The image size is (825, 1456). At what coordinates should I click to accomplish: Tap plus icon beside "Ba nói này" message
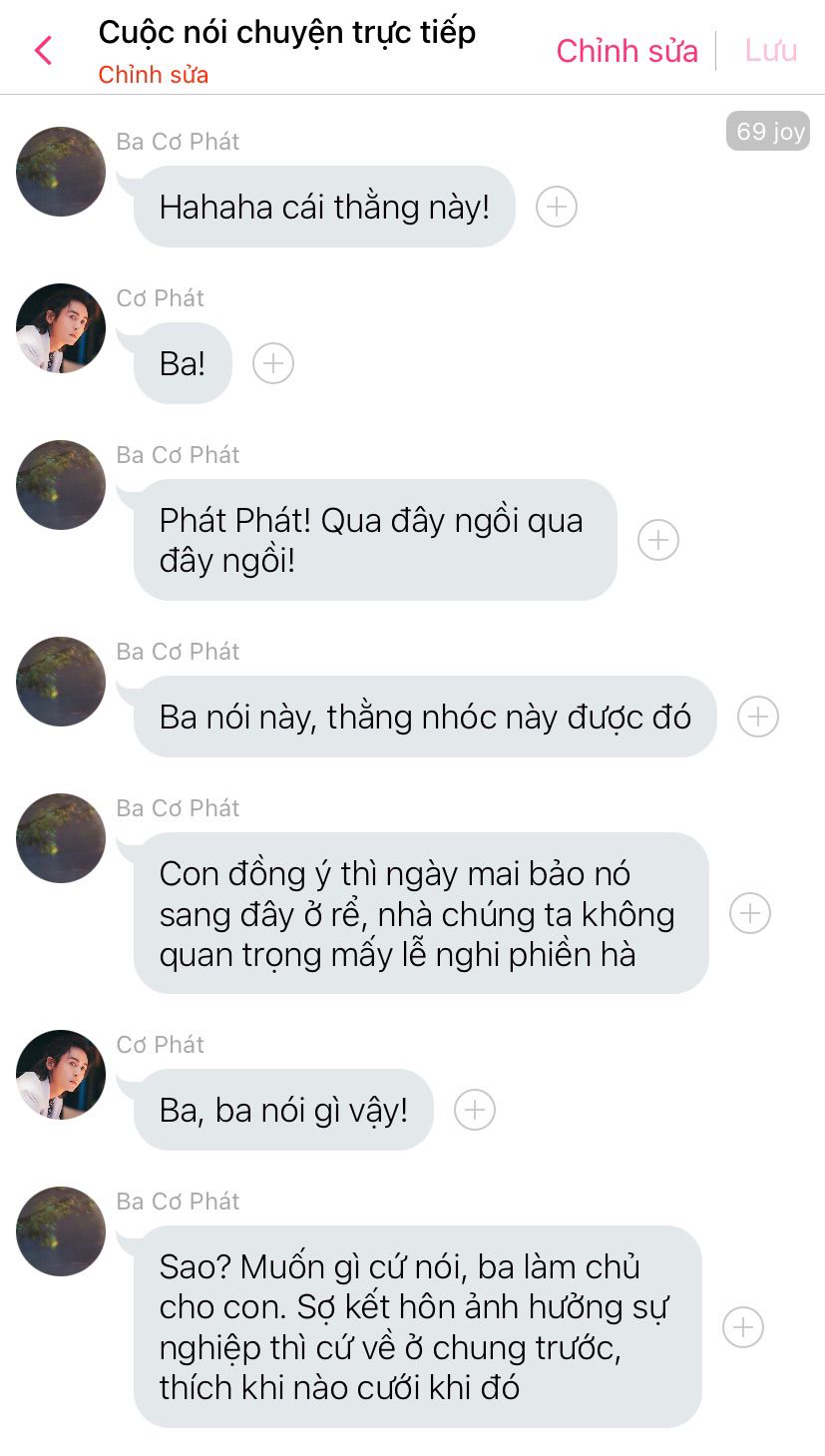(758, 717)
